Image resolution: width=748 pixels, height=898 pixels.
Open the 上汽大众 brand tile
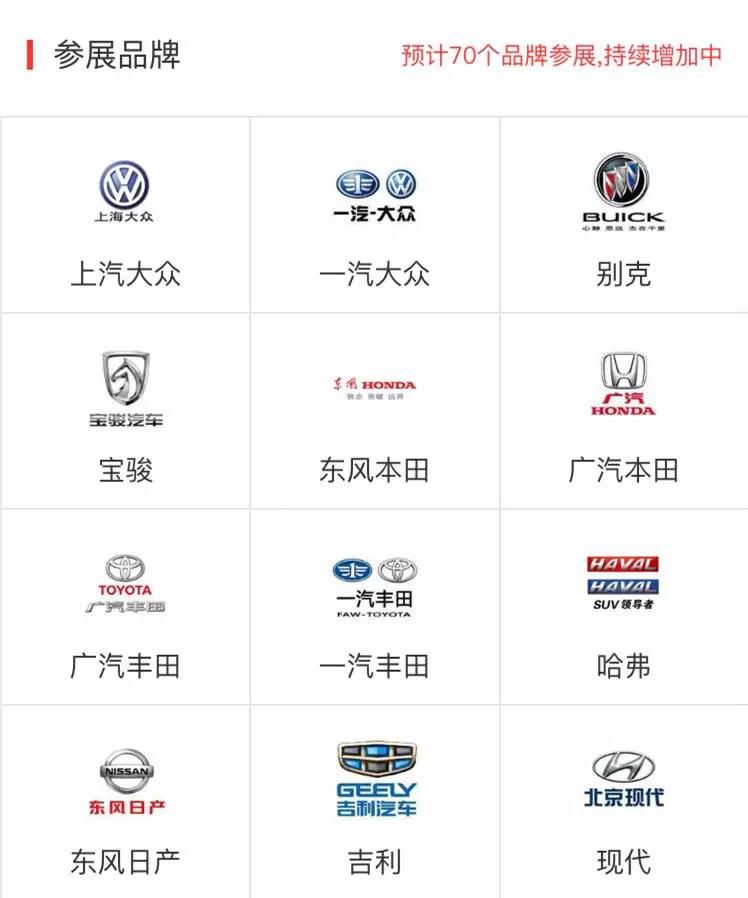point(125,215)
